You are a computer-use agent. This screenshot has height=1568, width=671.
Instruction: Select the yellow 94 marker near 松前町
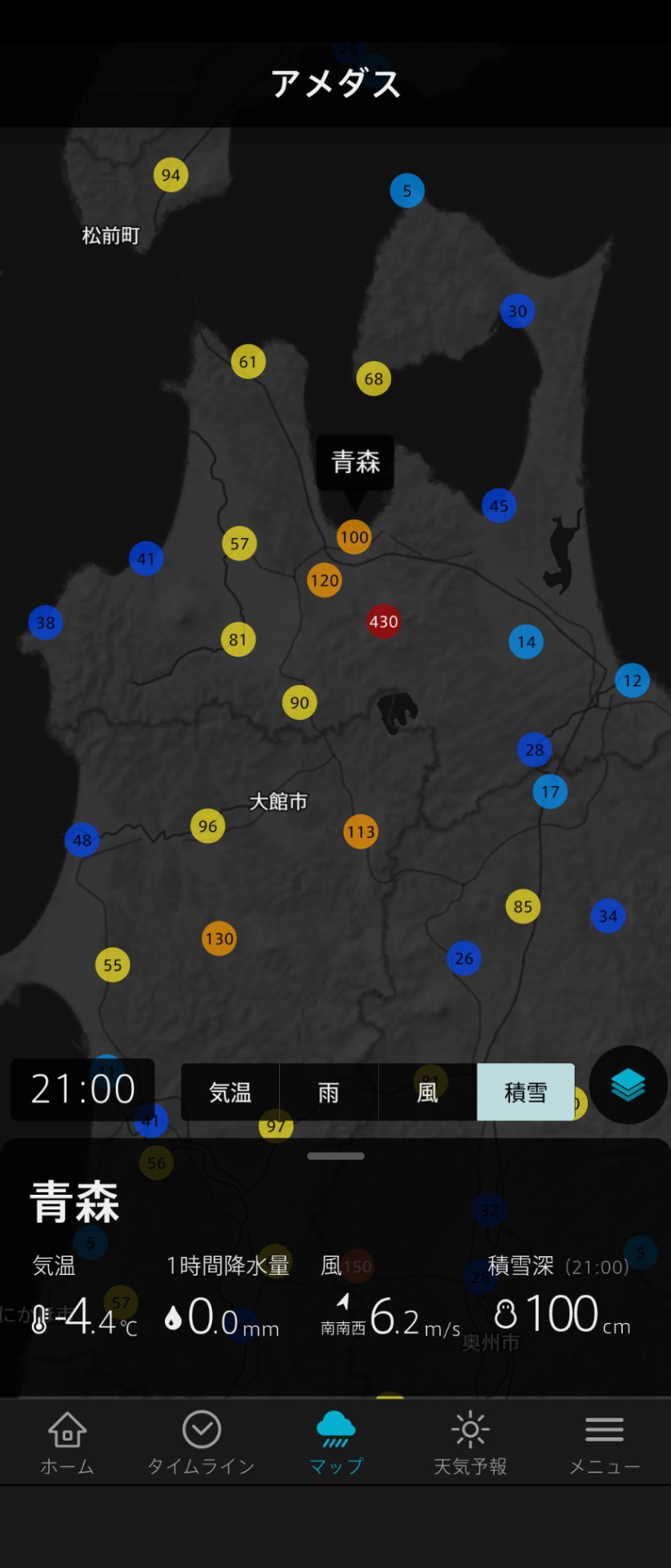tap(171, 175)
